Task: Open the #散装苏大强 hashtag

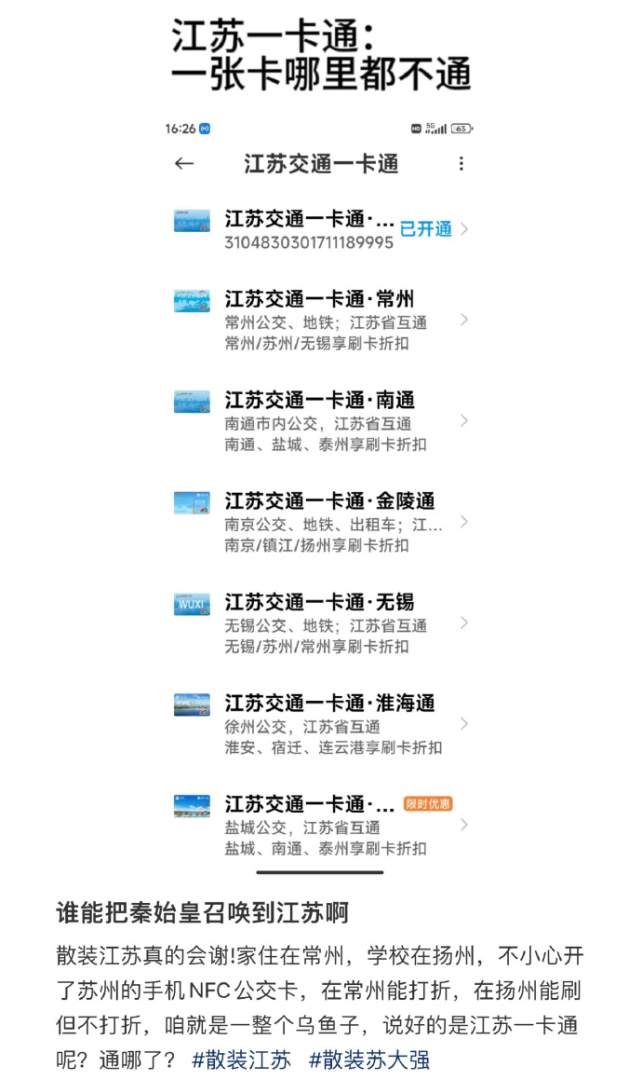Action: point(369,1059)
